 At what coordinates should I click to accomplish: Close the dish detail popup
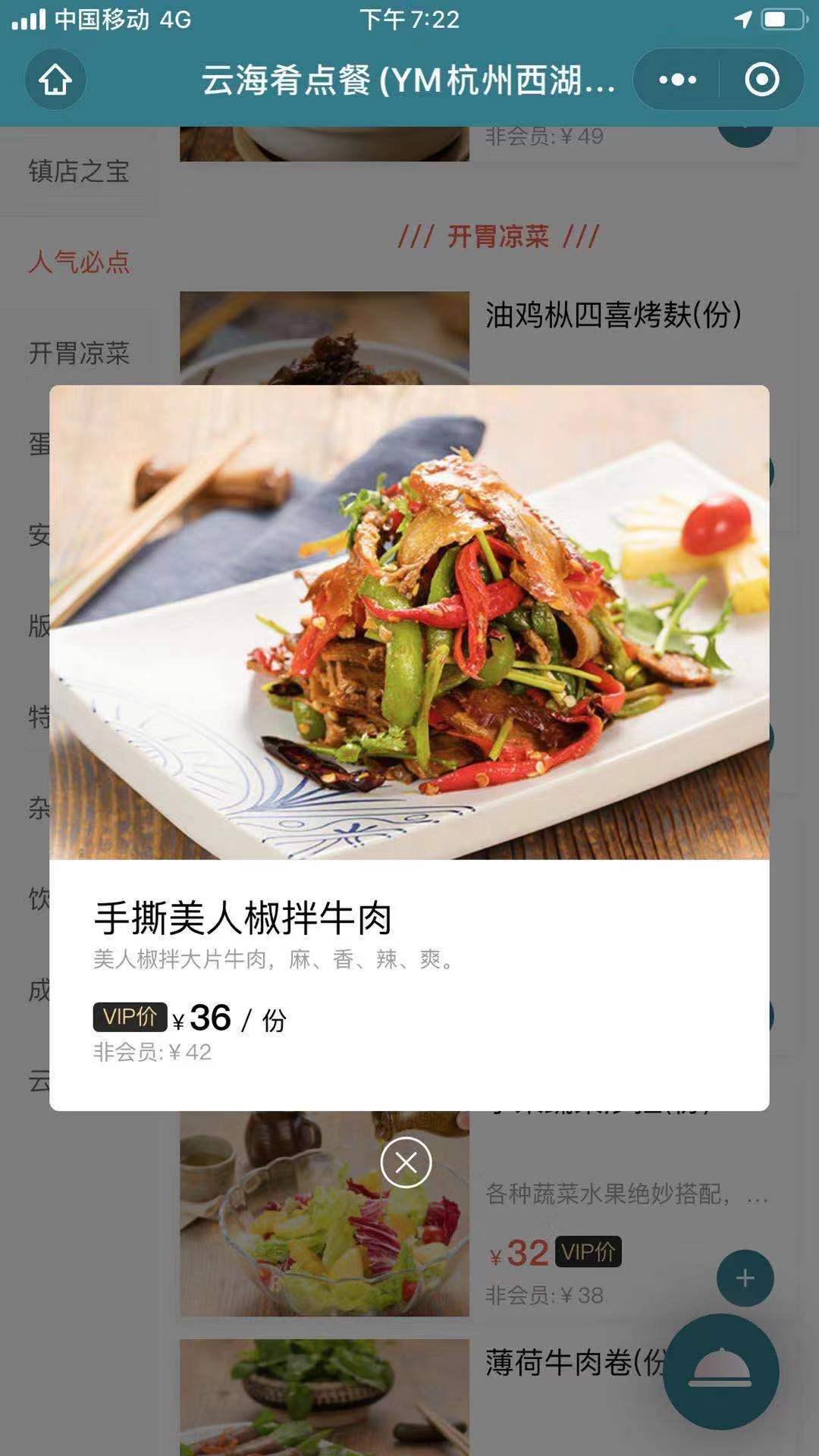point(406,1162)
